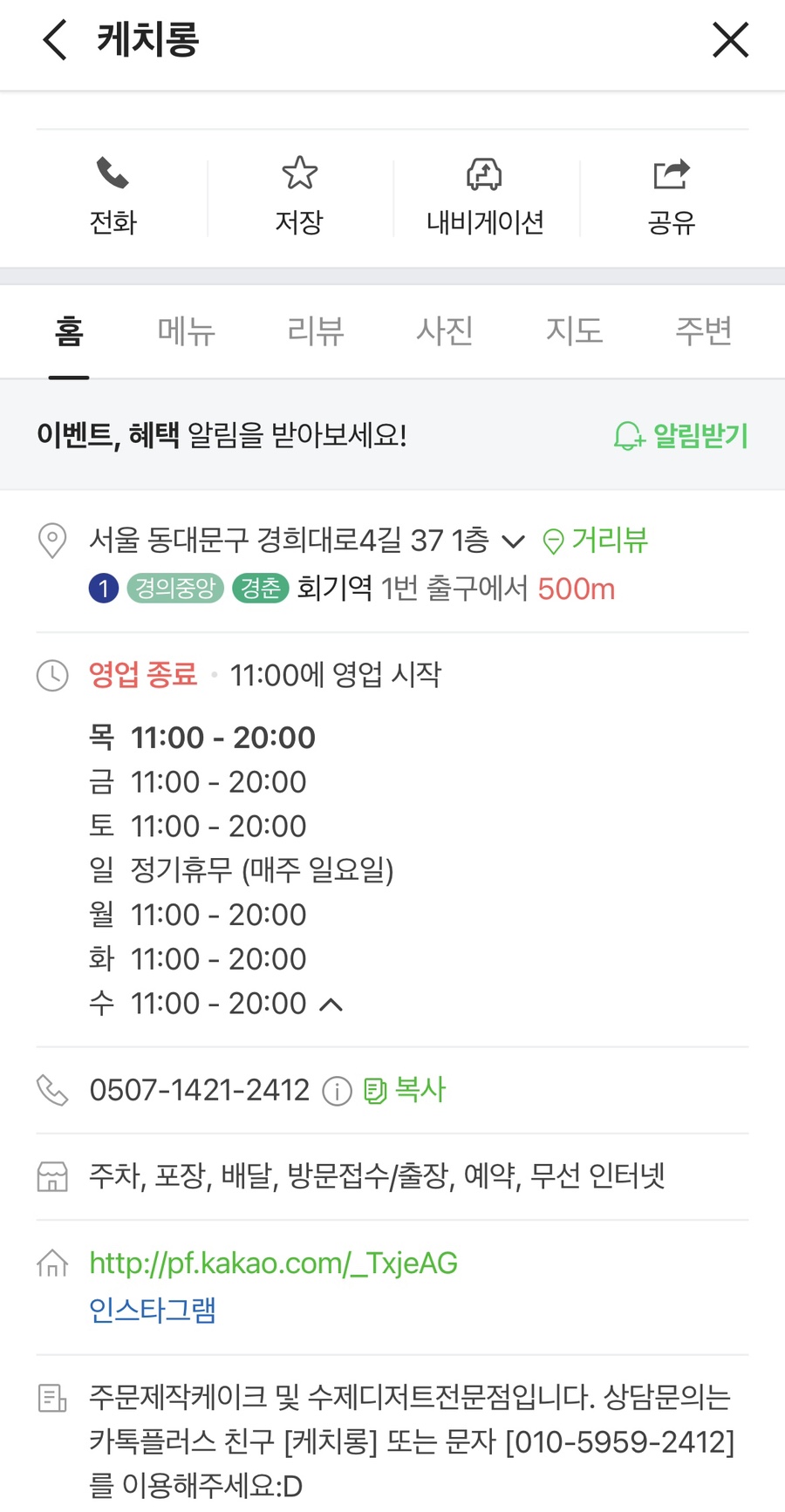The width and height of the screenshot is (785, 1512).
Task: Close the 케치롱 place page
Action: [730, 40]
